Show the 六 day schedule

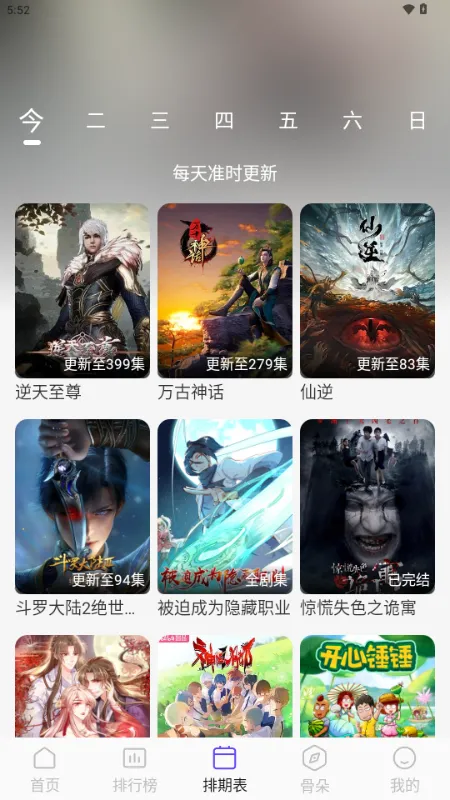click(353, 121)
